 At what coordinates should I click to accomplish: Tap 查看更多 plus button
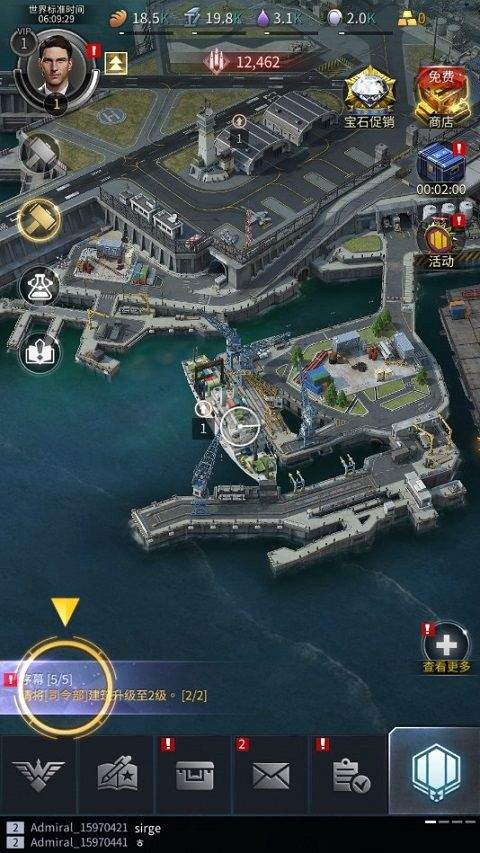tap(447, 648)
